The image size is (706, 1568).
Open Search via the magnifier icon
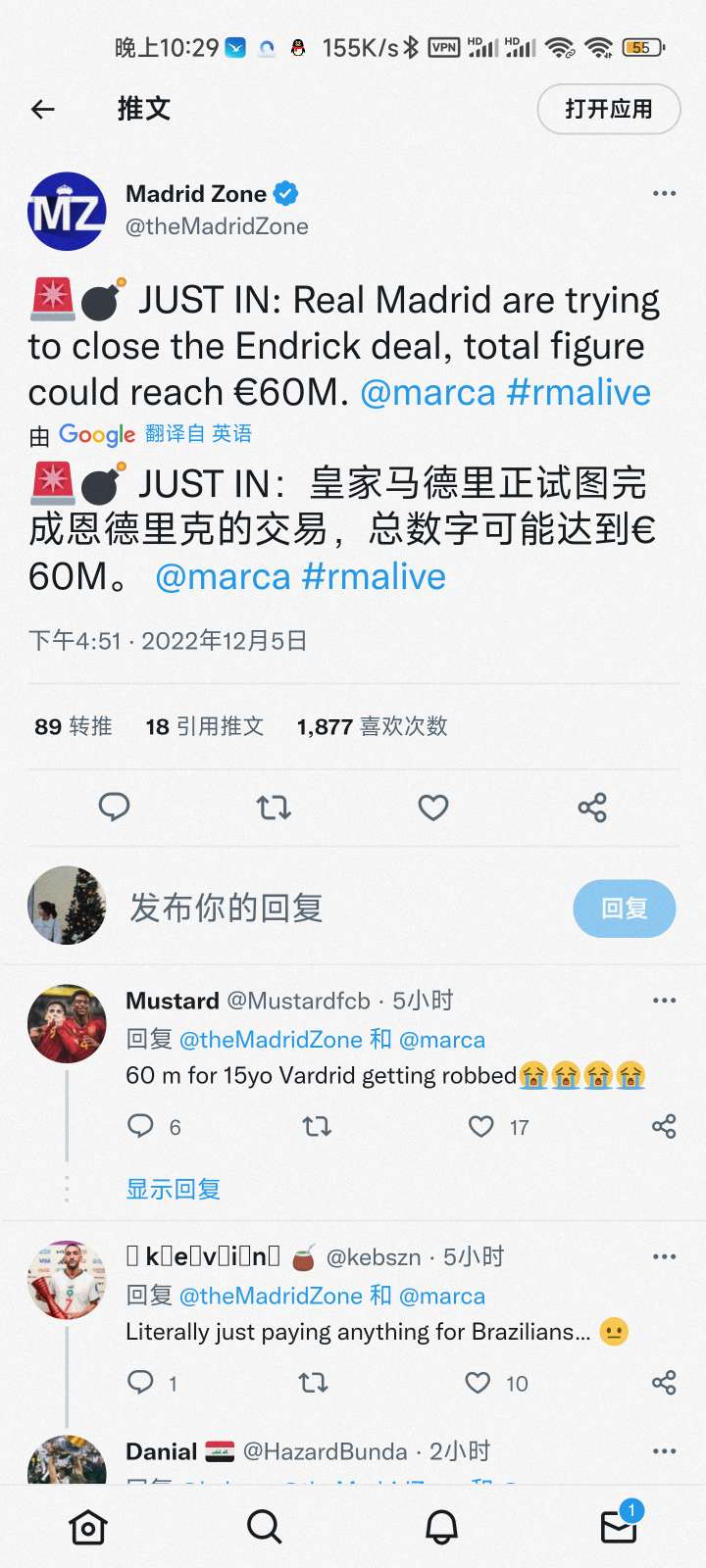[264, 1526]
